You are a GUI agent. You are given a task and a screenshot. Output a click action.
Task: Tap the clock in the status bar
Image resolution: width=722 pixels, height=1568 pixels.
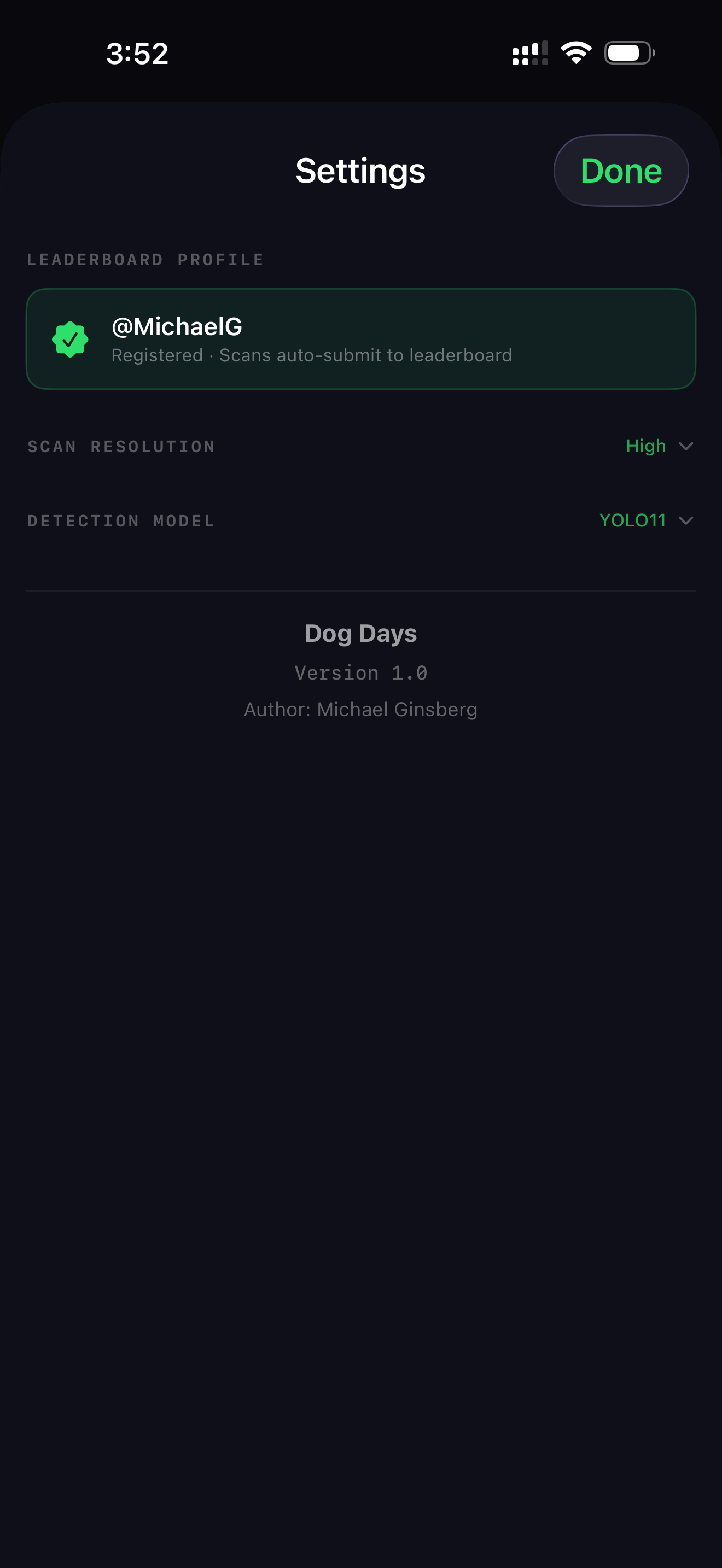[x=137, y=54]
